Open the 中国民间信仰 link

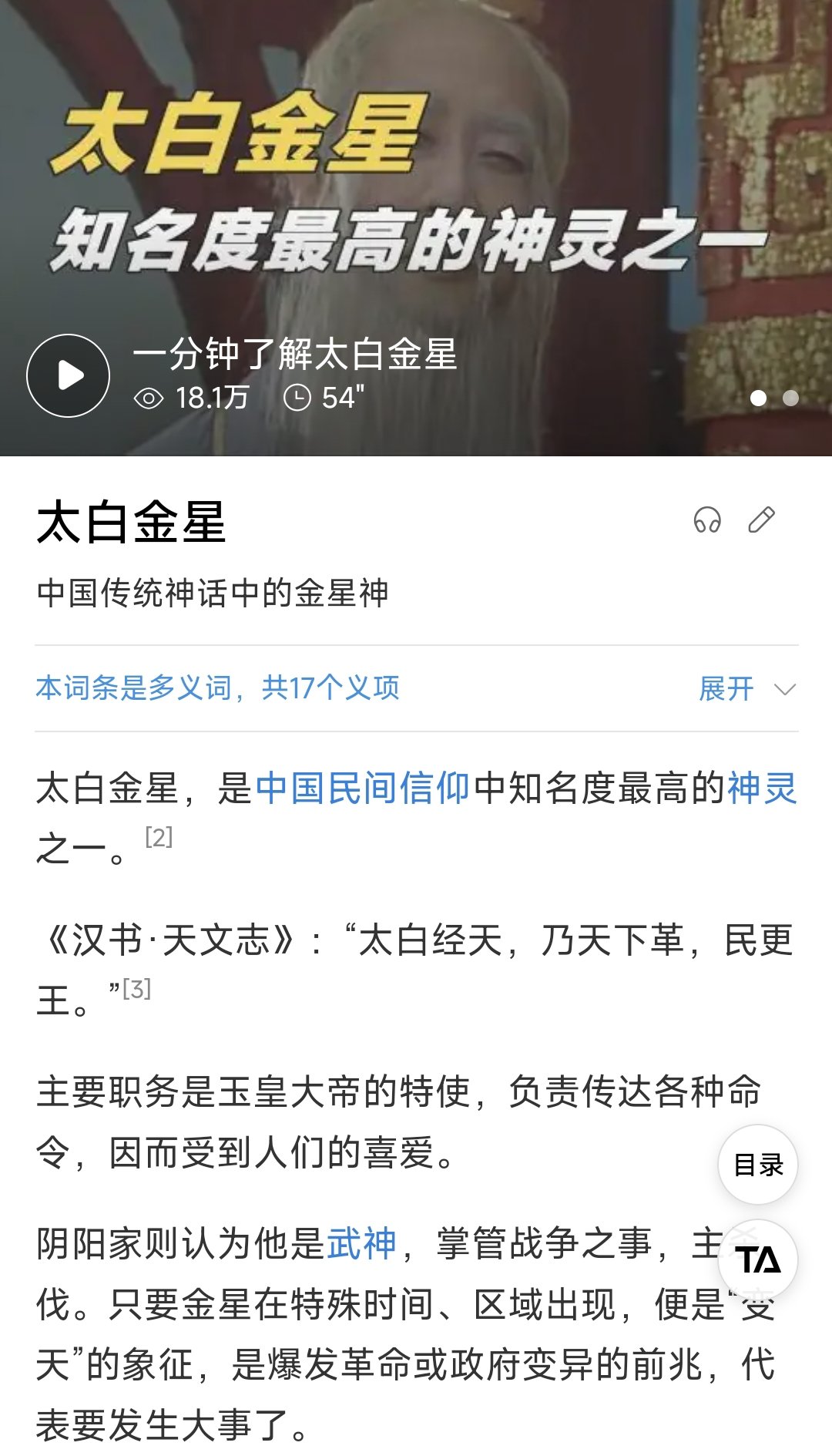[x=362, y=789]
